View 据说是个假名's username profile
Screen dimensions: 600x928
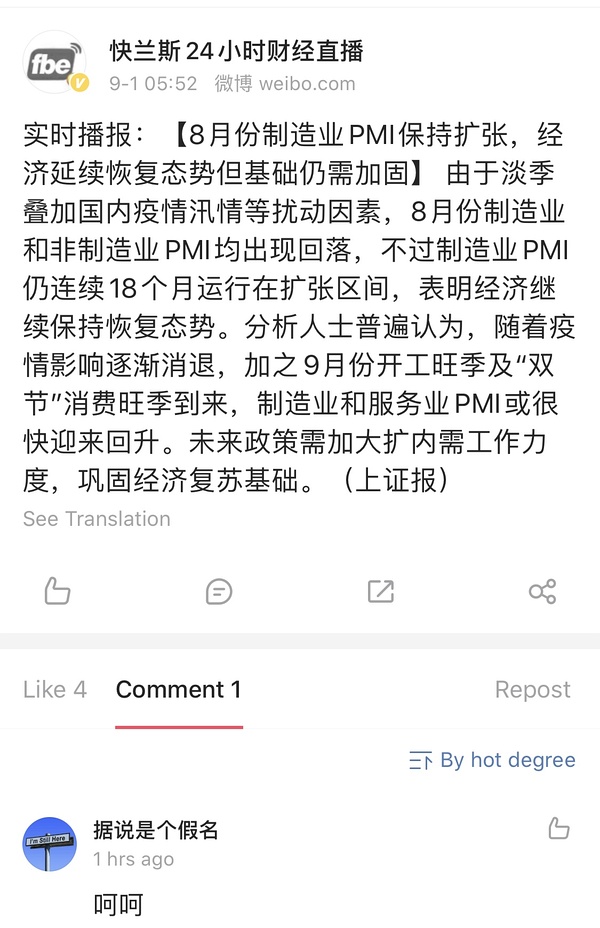155,829
